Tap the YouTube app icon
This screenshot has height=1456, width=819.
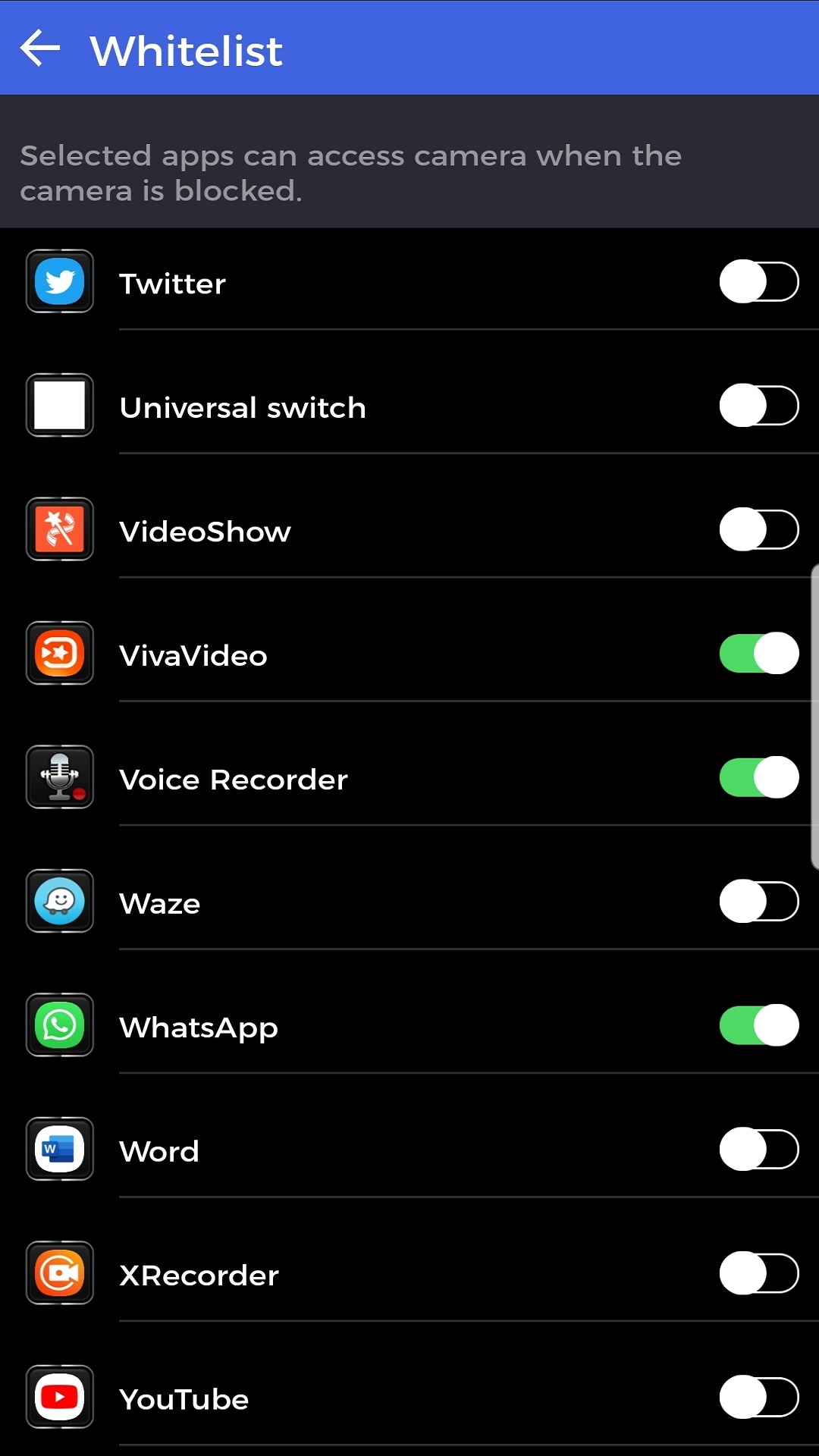tap(59, 1398)
